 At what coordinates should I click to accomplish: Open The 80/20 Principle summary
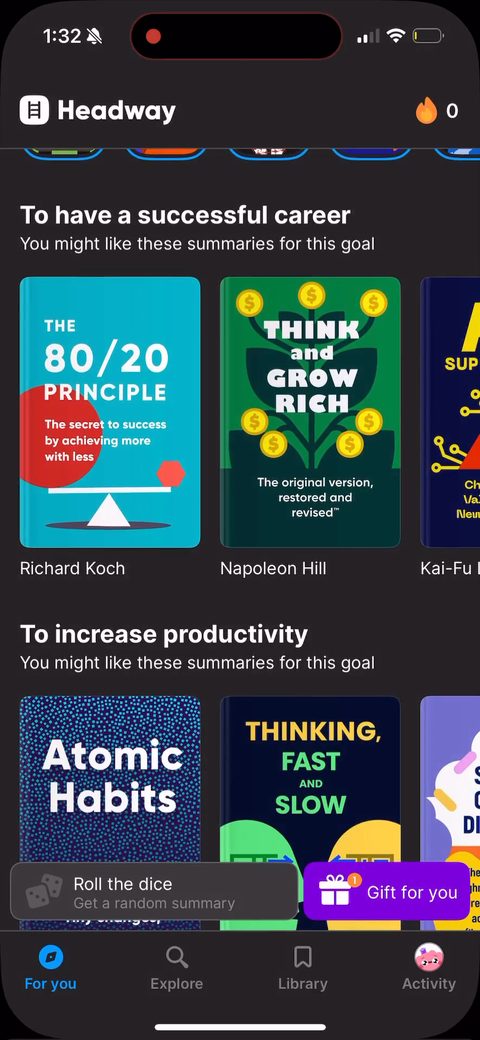click(110, 412)
